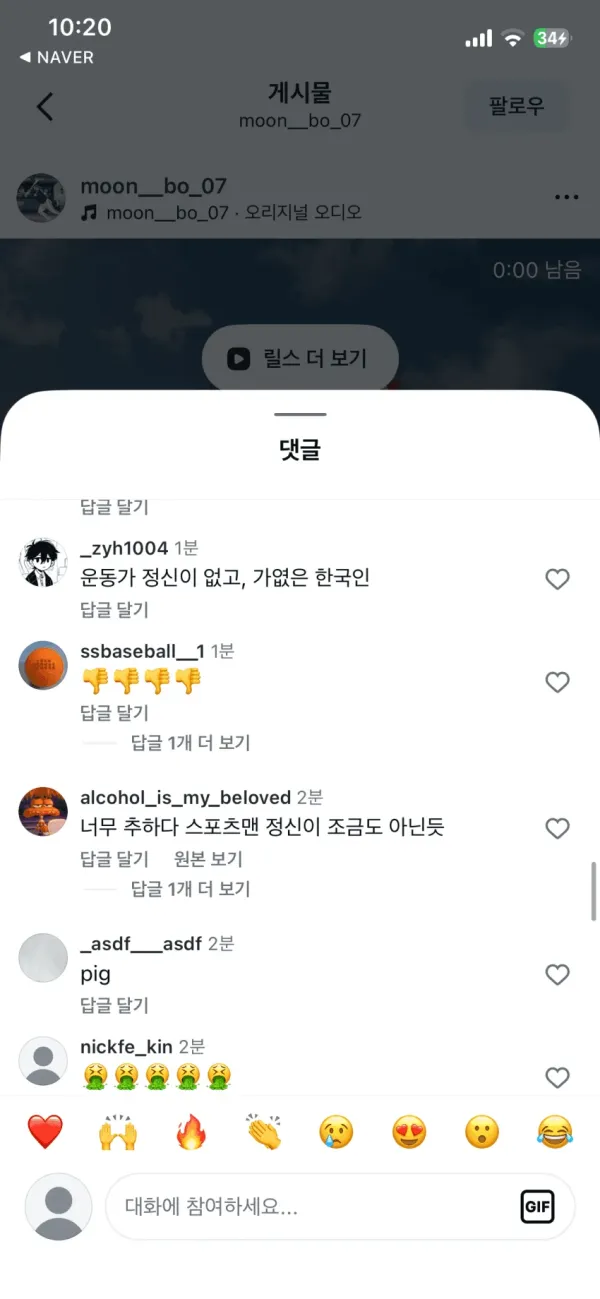
Task: Like the comment by _zyh1004
Action: tap(557, 579)
